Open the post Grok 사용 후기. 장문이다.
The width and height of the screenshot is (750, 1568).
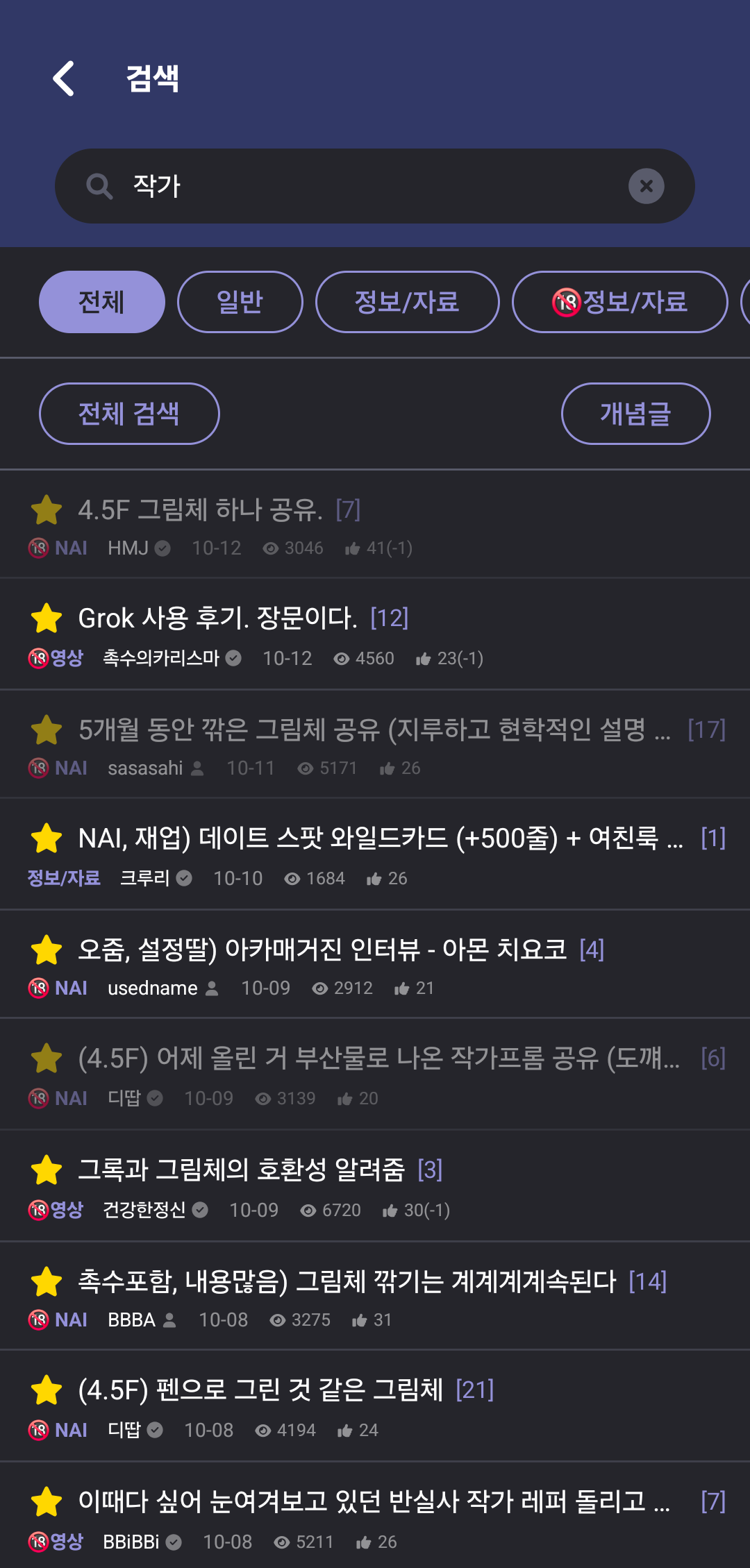pos(217,618)
